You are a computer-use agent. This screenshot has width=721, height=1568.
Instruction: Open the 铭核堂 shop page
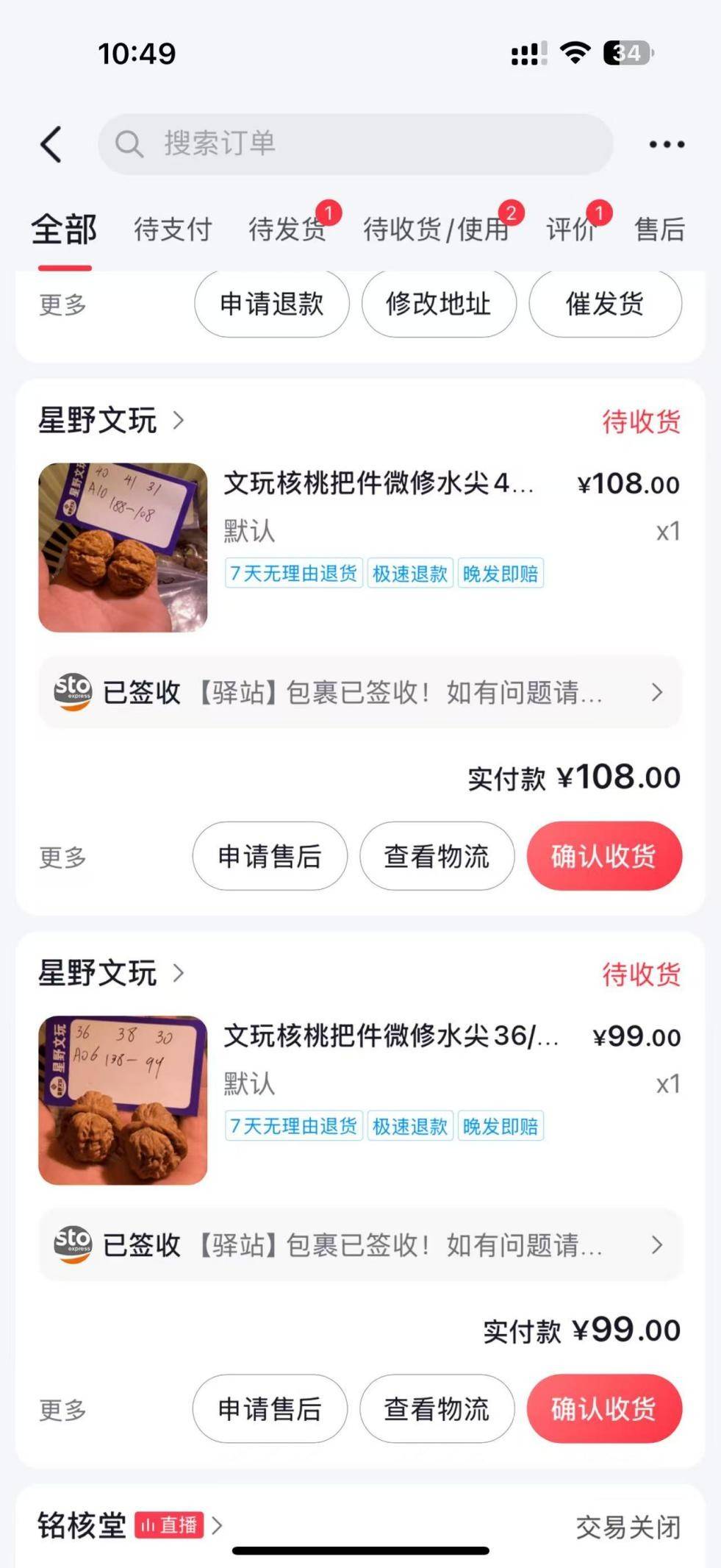tap(82, 1526)
